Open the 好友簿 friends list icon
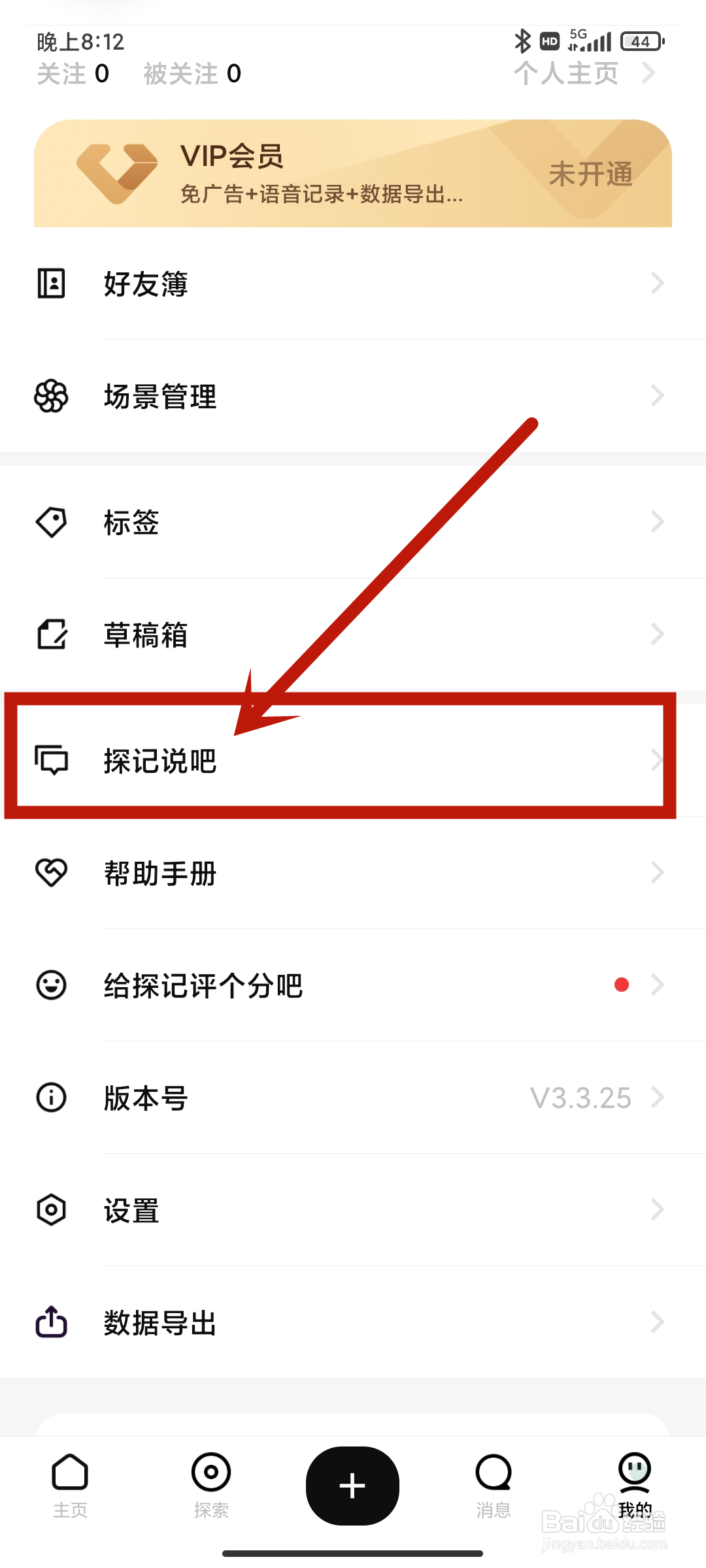This screenshot has height=1568, width=706. [51, 283]
